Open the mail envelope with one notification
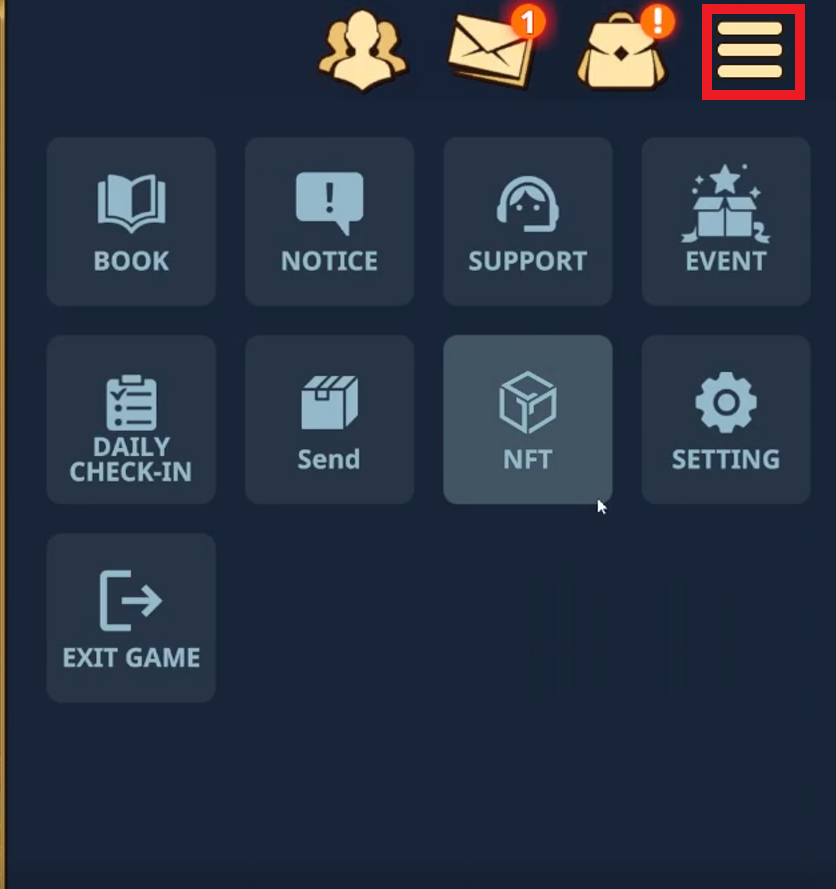The height and width of the screenshot is (889, 836). tap(492, 50)
